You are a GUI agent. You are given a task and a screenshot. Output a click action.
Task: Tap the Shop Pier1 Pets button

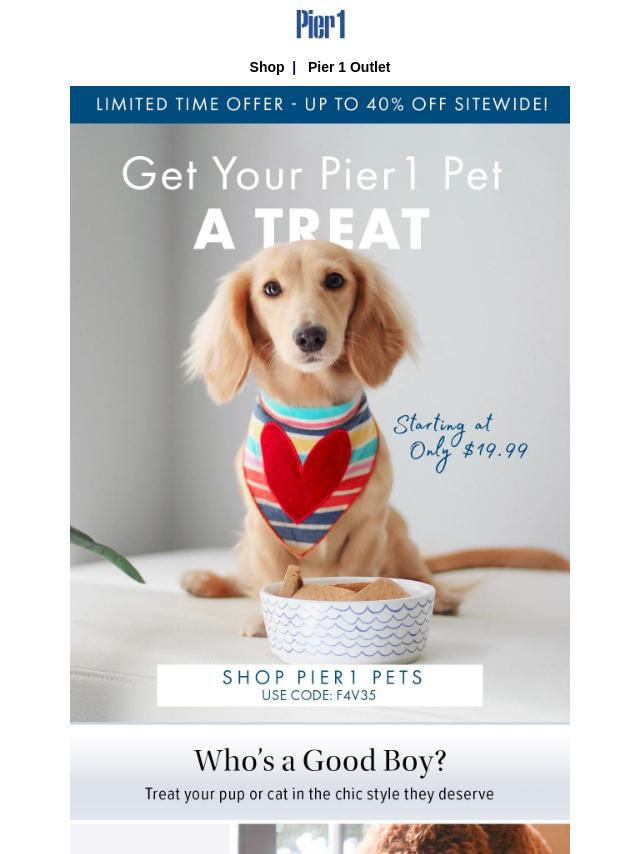click(x=320, y=685)
